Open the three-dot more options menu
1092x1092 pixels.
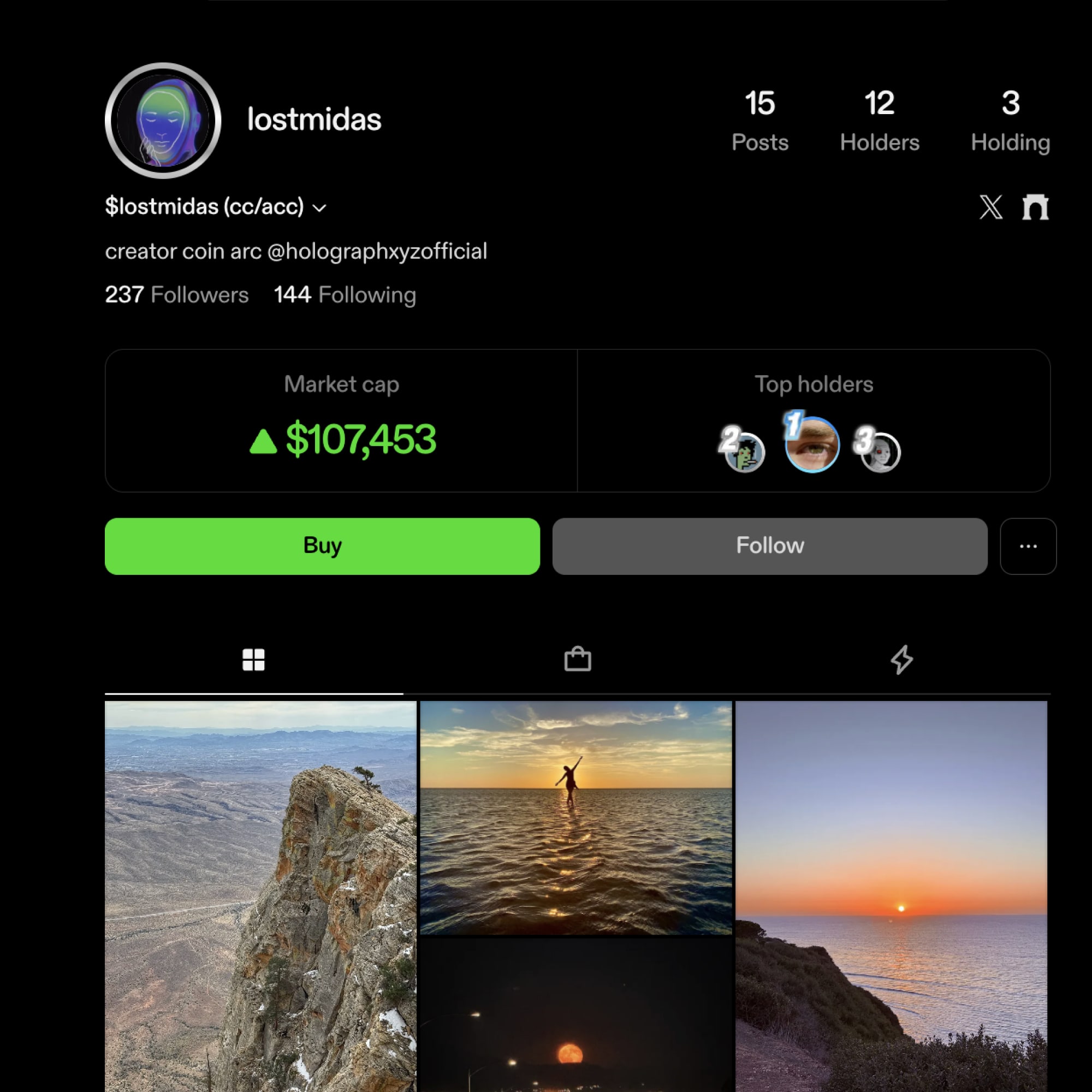click(1028, 546)
